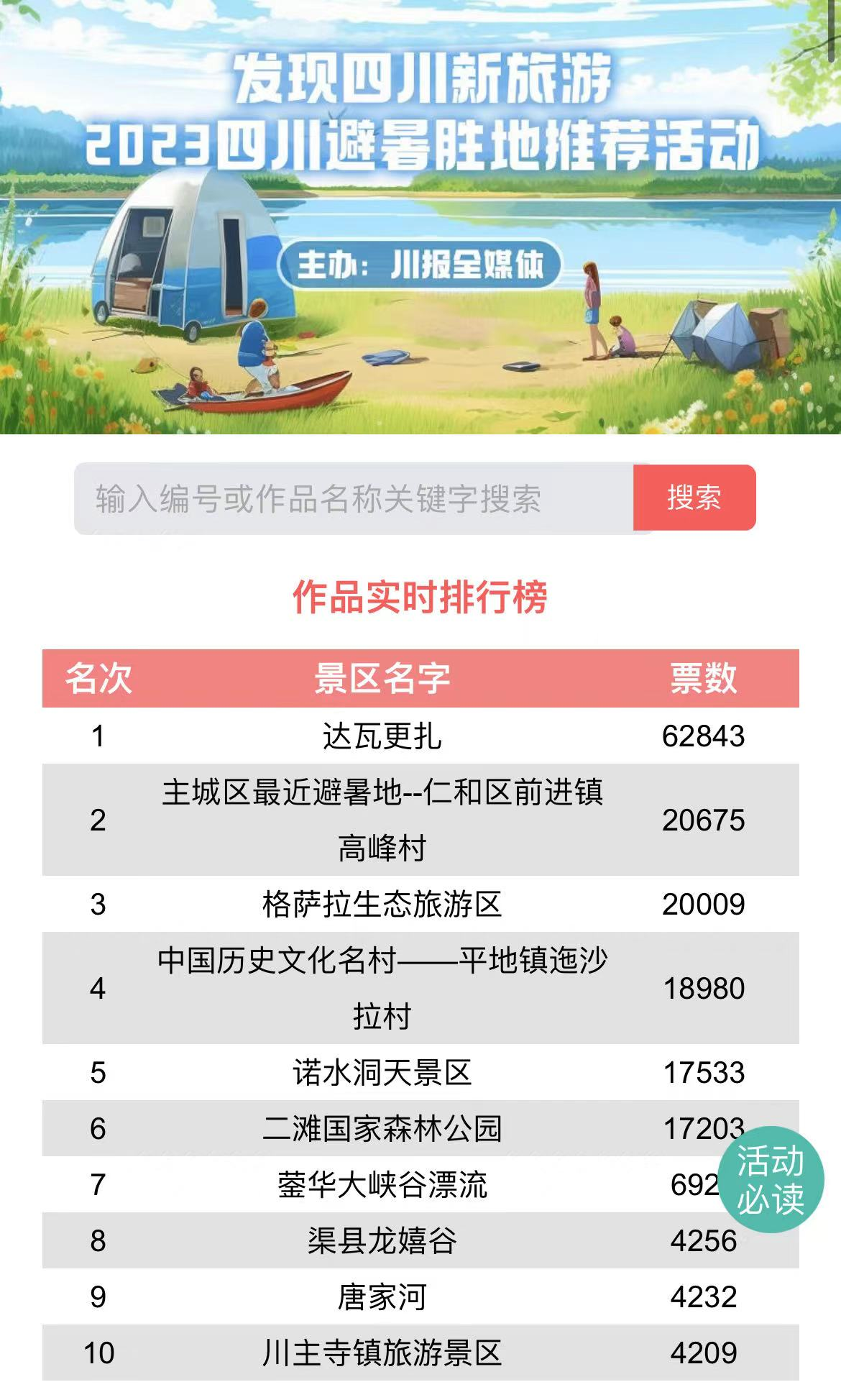Screen dimensions: 841x1400
Task: Tap the red 搜索 button
Action: coord(694,498)
